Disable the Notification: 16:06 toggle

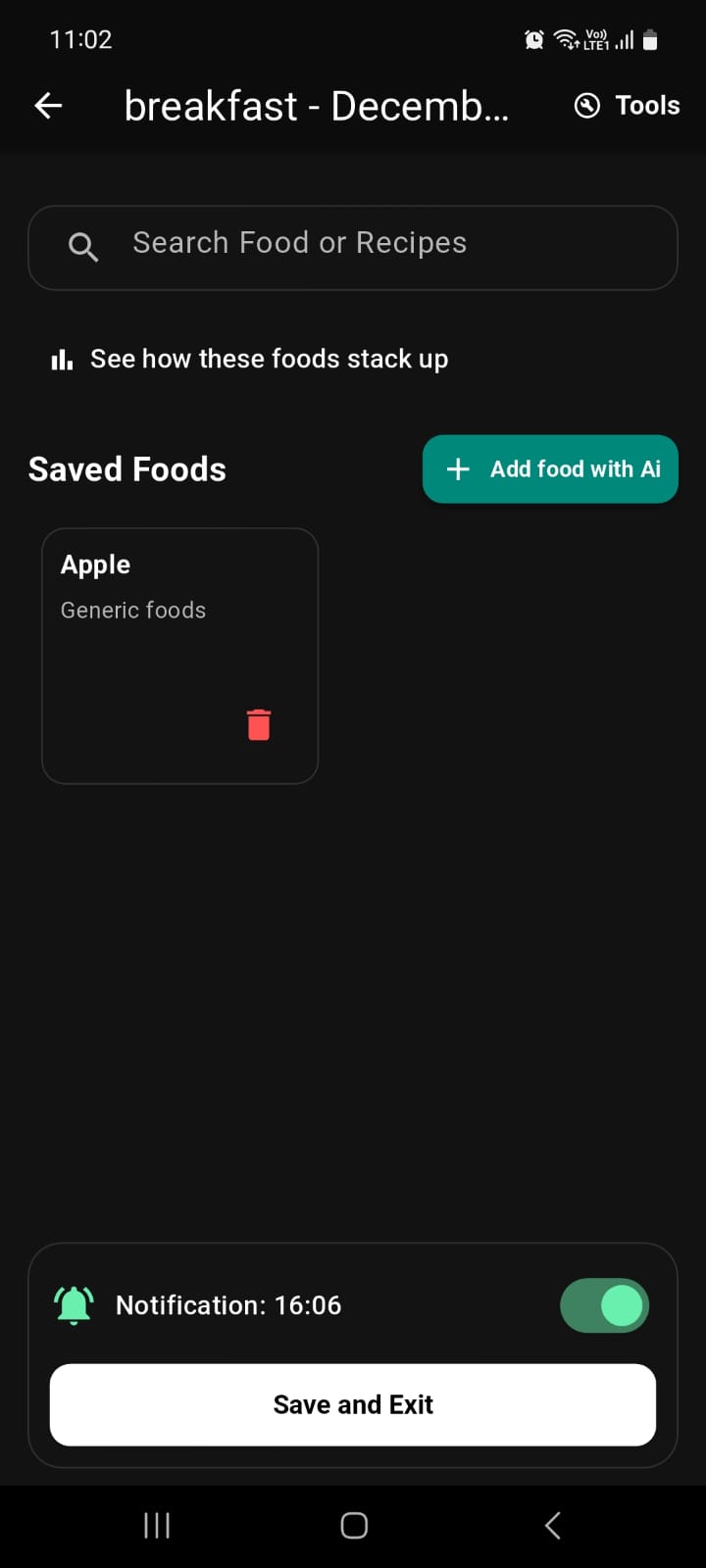(604, 1305)
